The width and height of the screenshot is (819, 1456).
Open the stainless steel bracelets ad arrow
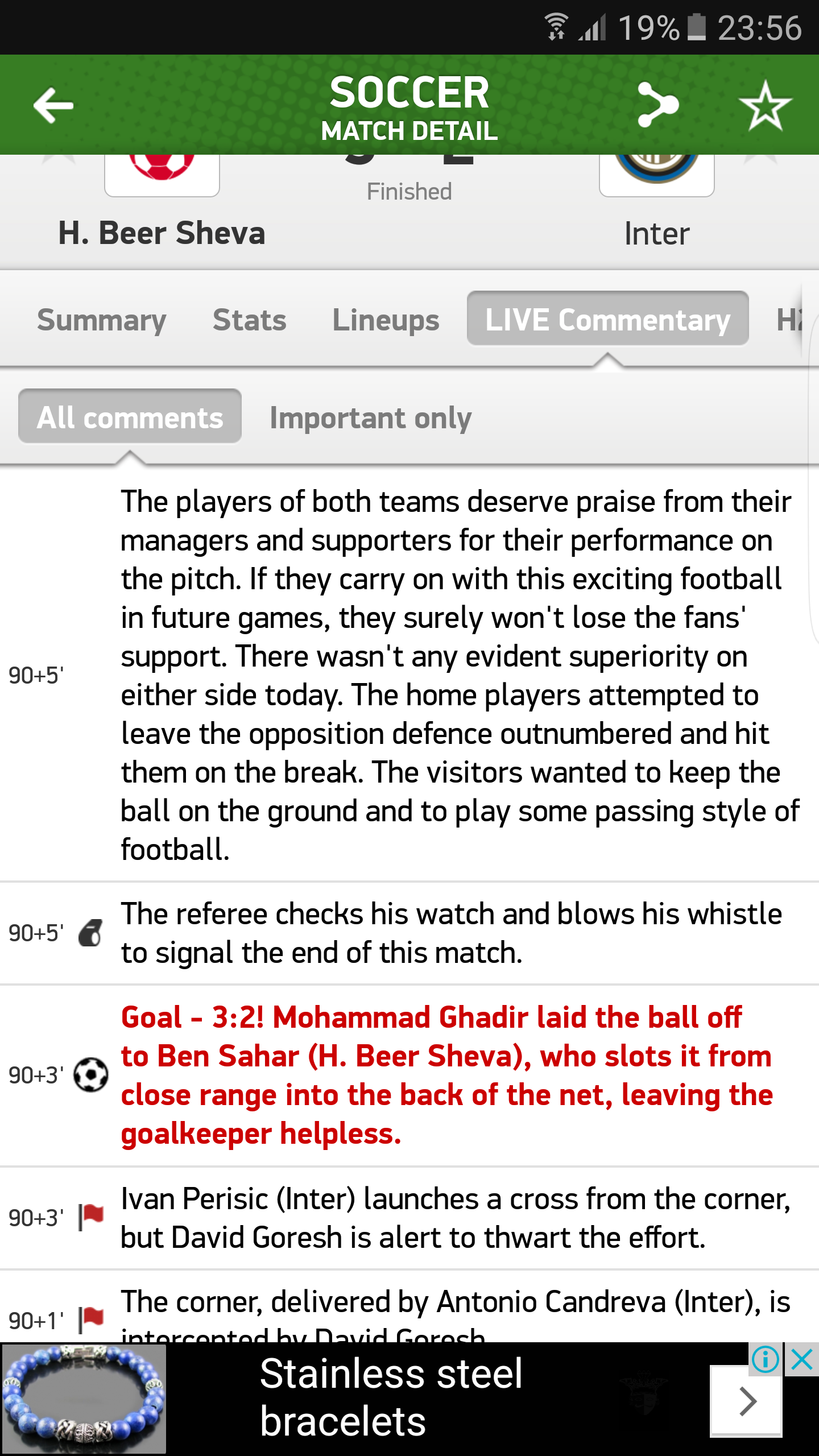(x=746, y=1401)
